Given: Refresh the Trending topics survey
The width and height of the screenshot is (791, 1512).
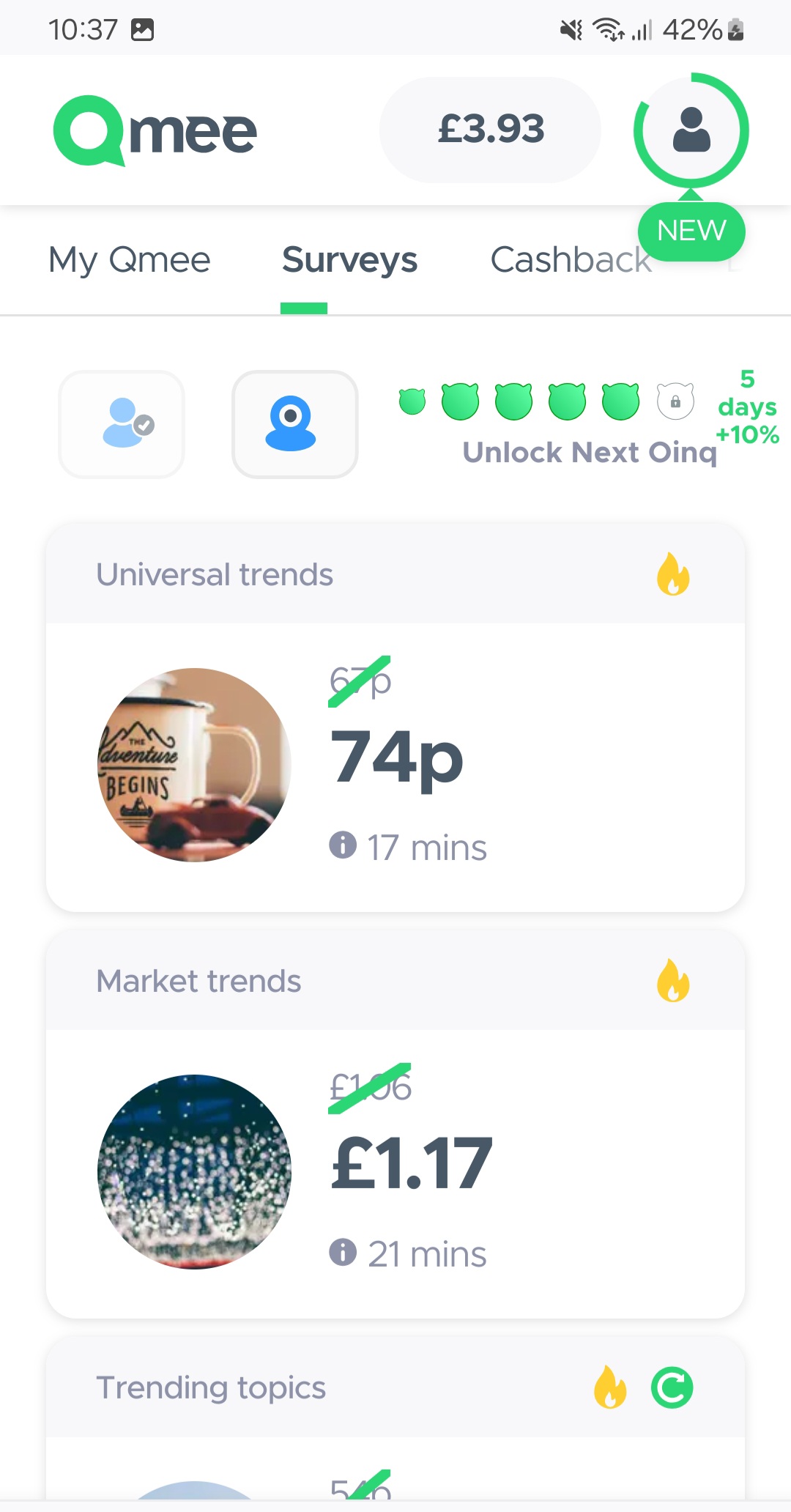Looking at the screenshot, I should tap(672, 1387).
